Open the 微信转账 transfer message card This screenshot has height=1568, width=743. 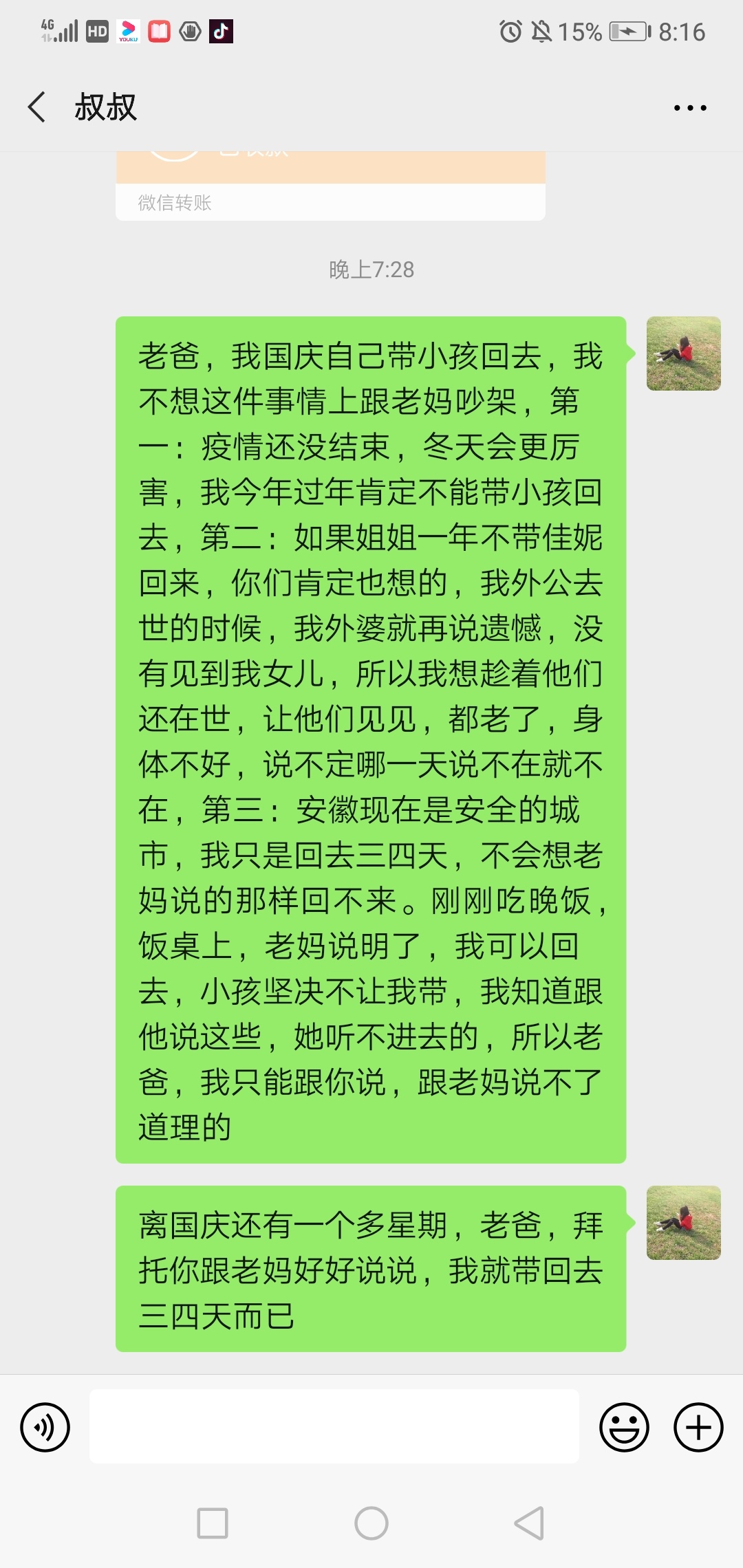(x=330, y=186)
